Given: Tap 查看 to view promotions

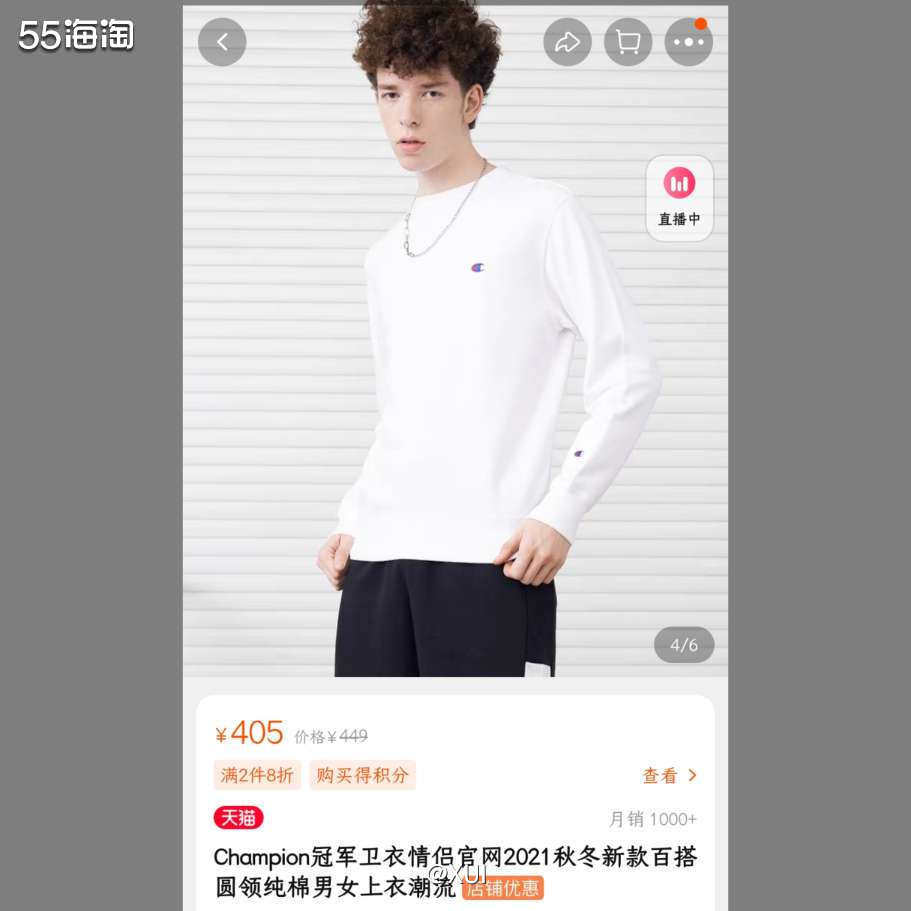Looking at the screenshot, I should (x=669, y=775).
